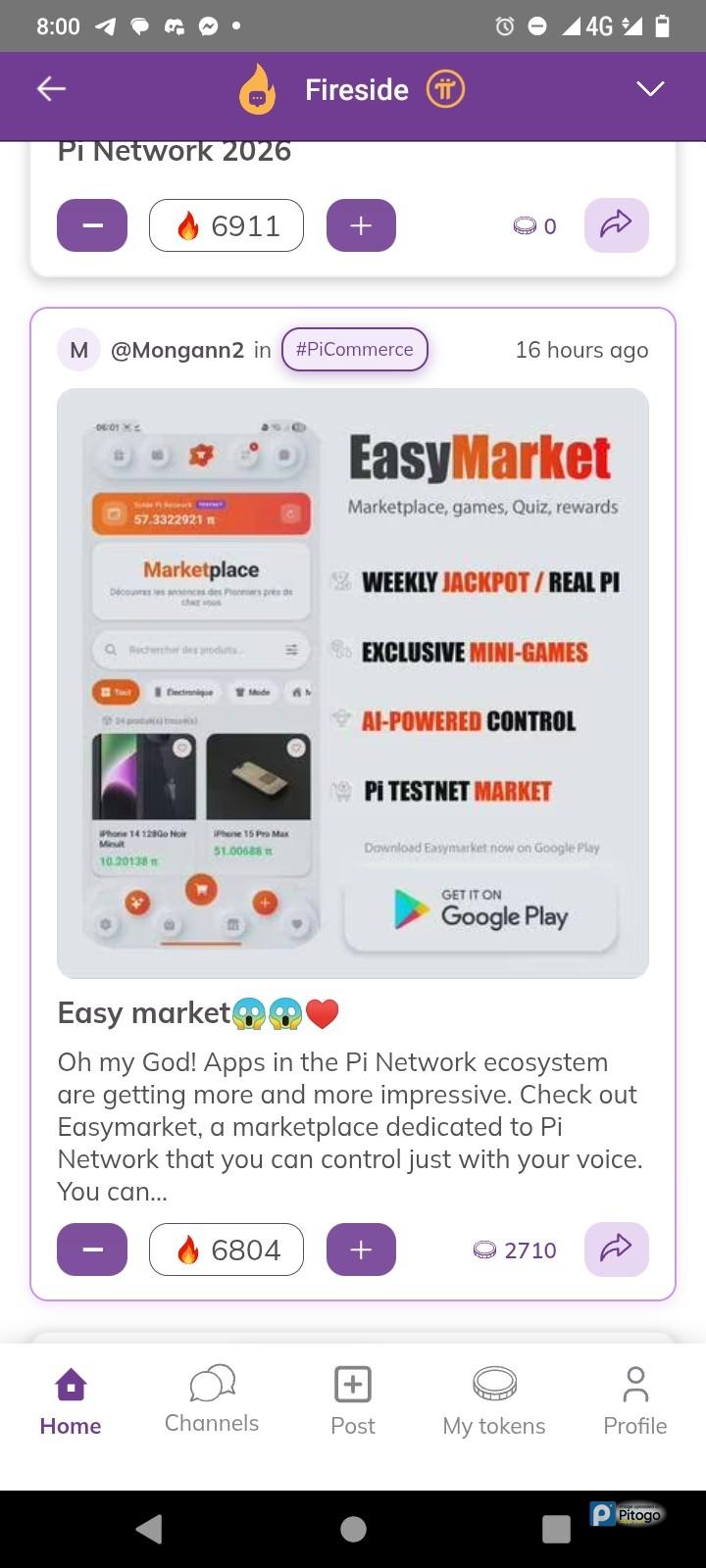
Task: Downvote the Easy market post
Action: coord(92,1249)
